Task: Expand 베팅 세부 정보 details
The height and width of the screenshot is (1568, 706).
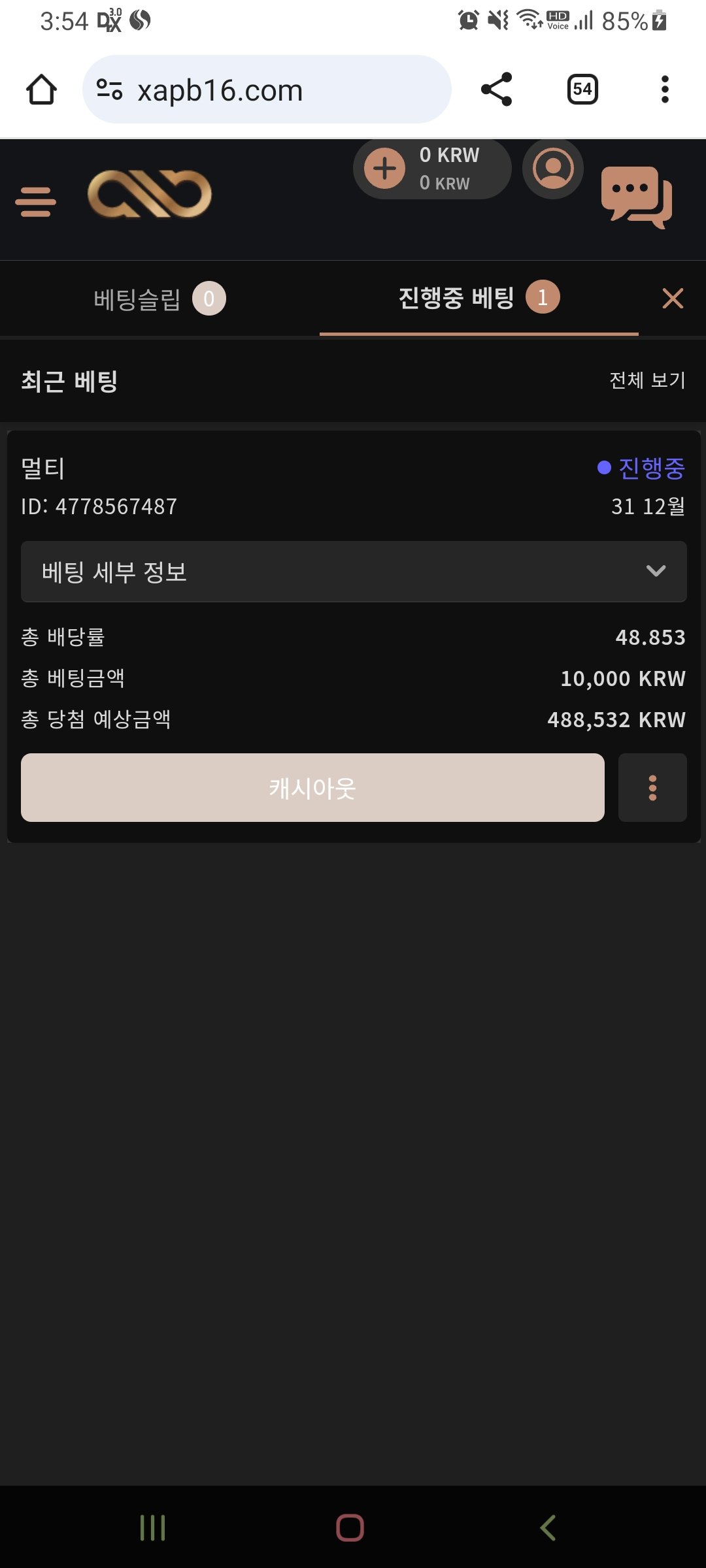Action: pyautogui.click(x=354, y=572)
